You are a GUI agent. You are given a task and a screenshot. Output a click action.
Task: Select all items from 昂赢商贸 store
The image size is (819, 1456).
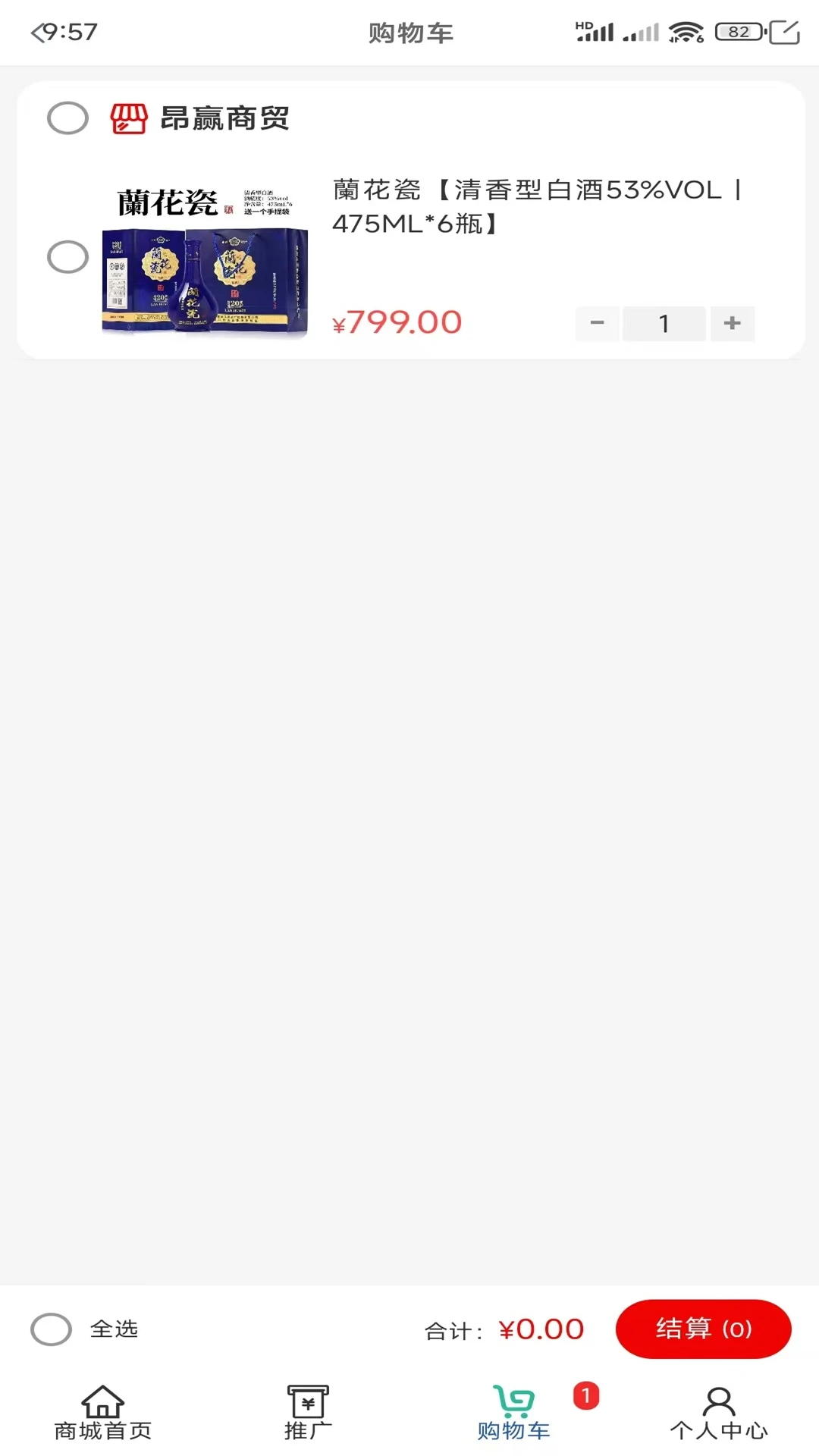pyautogui.click(x=67, y=118)
